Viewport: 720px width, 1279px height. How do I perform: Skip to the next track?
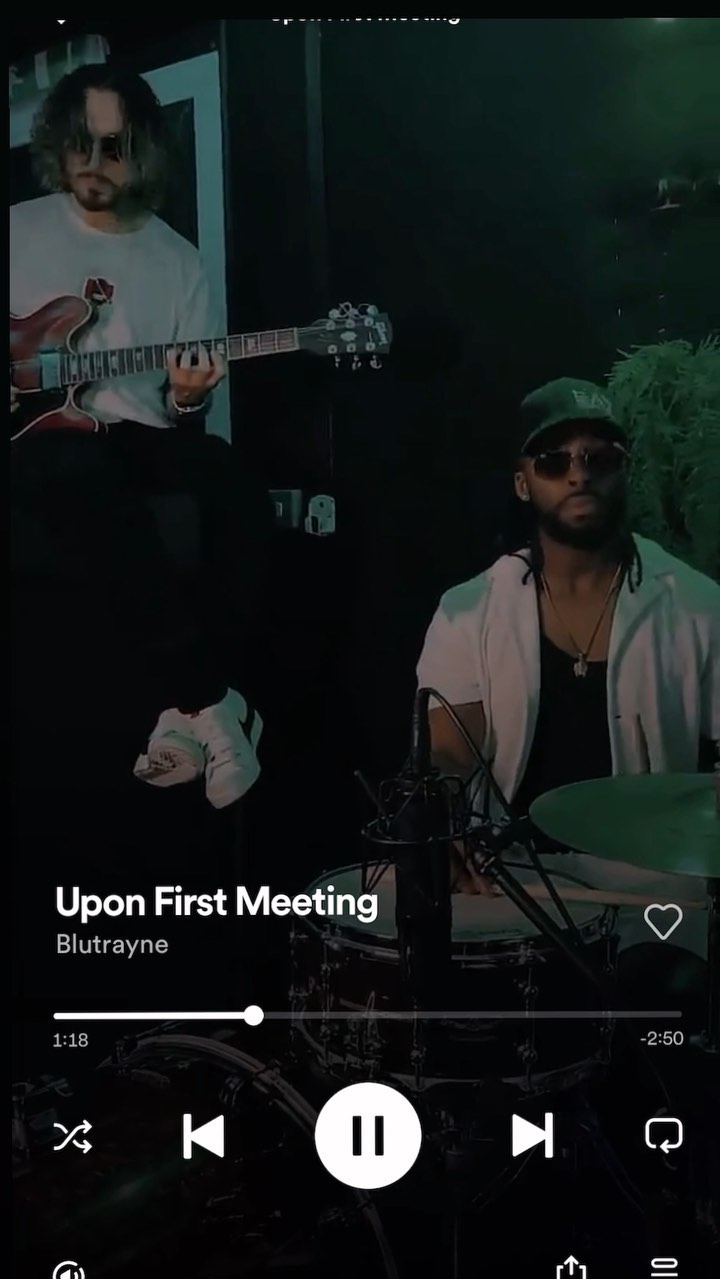point(533,1136)
